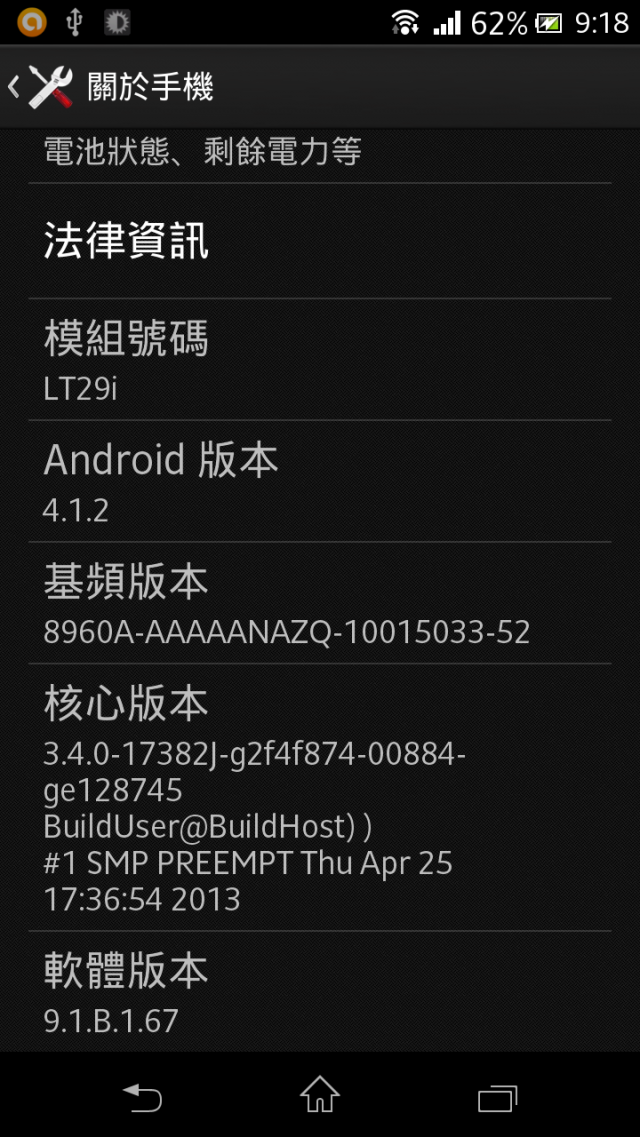
Task: Open the row showing 電池狀態、剩餘電力等
Action: 319,154
